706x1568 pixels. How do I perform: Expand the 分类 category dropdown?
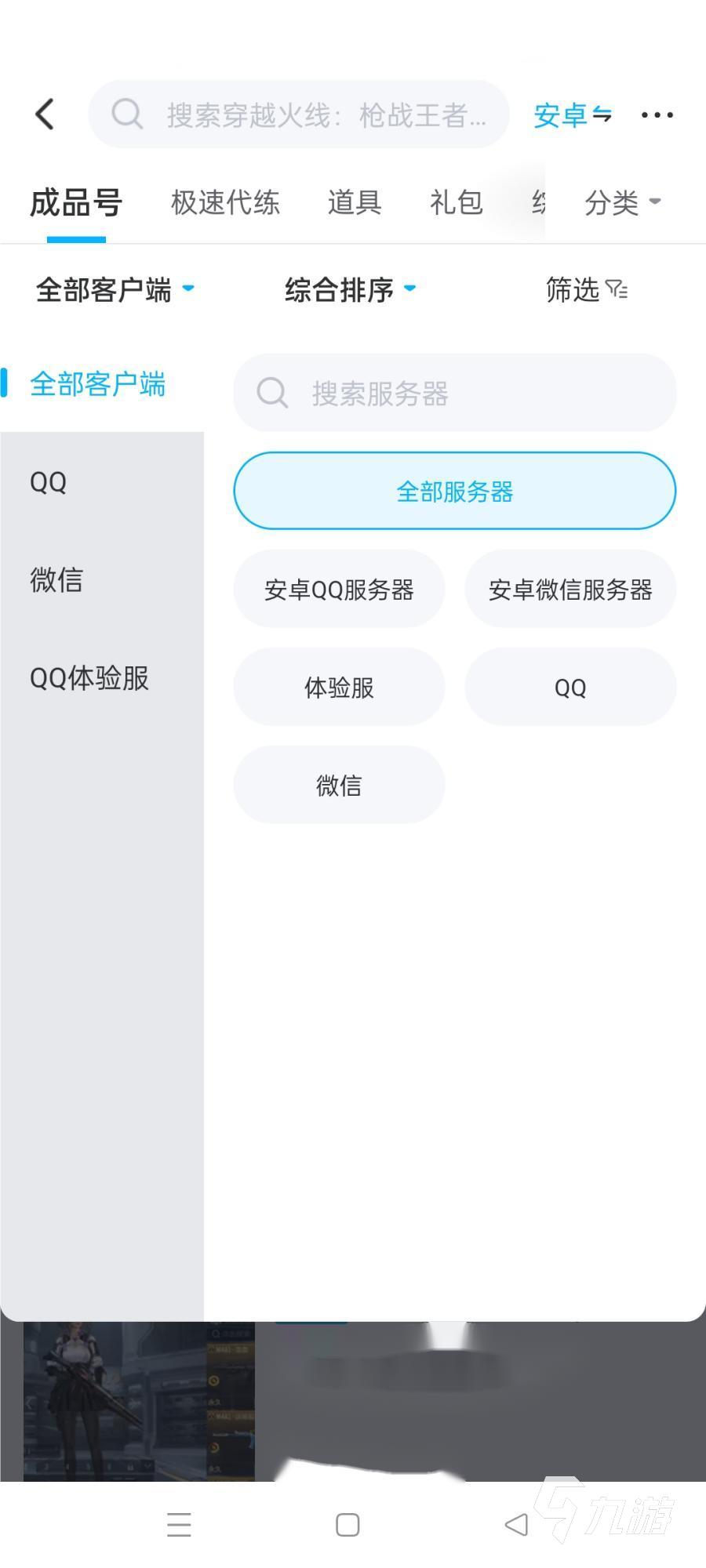(622, 203)
